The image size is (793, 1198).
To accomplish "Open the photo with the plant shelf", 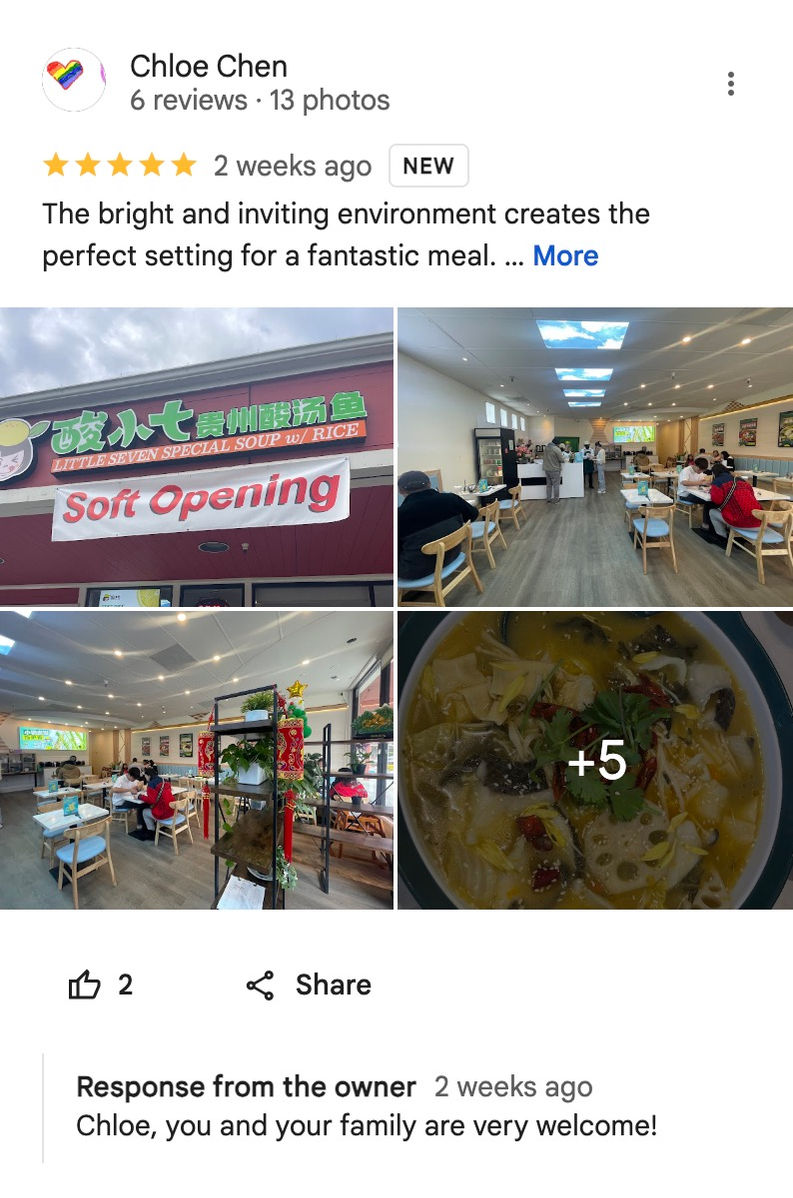I will pos(196,760).
